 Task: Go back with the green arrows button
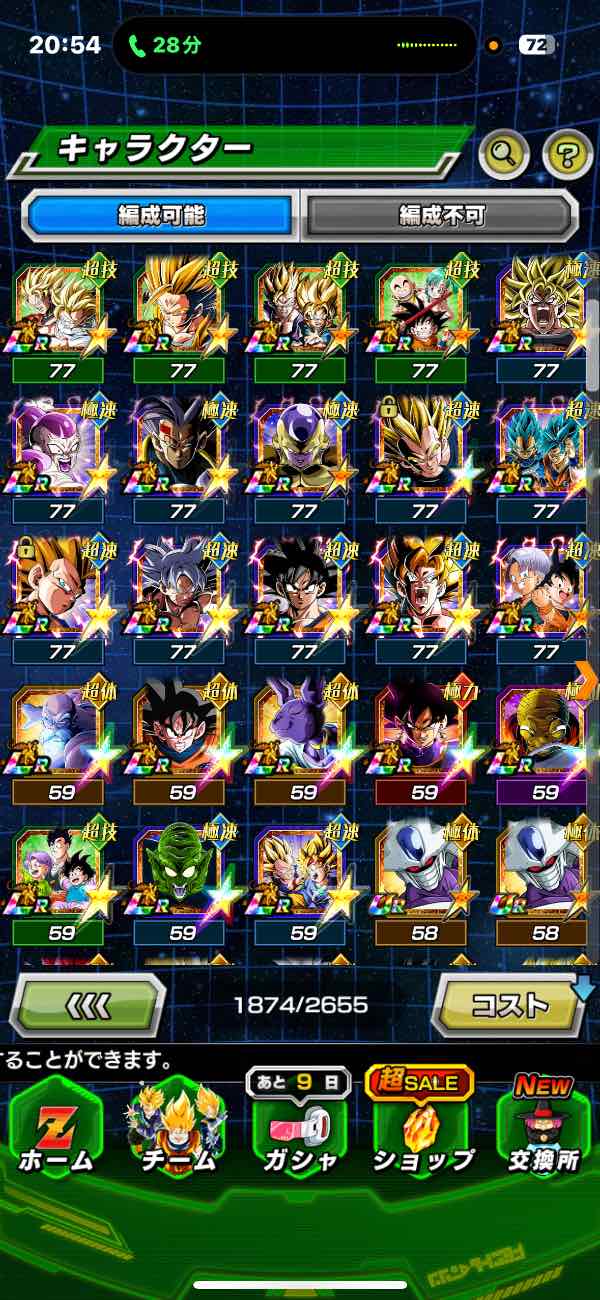click(88, 1004)
